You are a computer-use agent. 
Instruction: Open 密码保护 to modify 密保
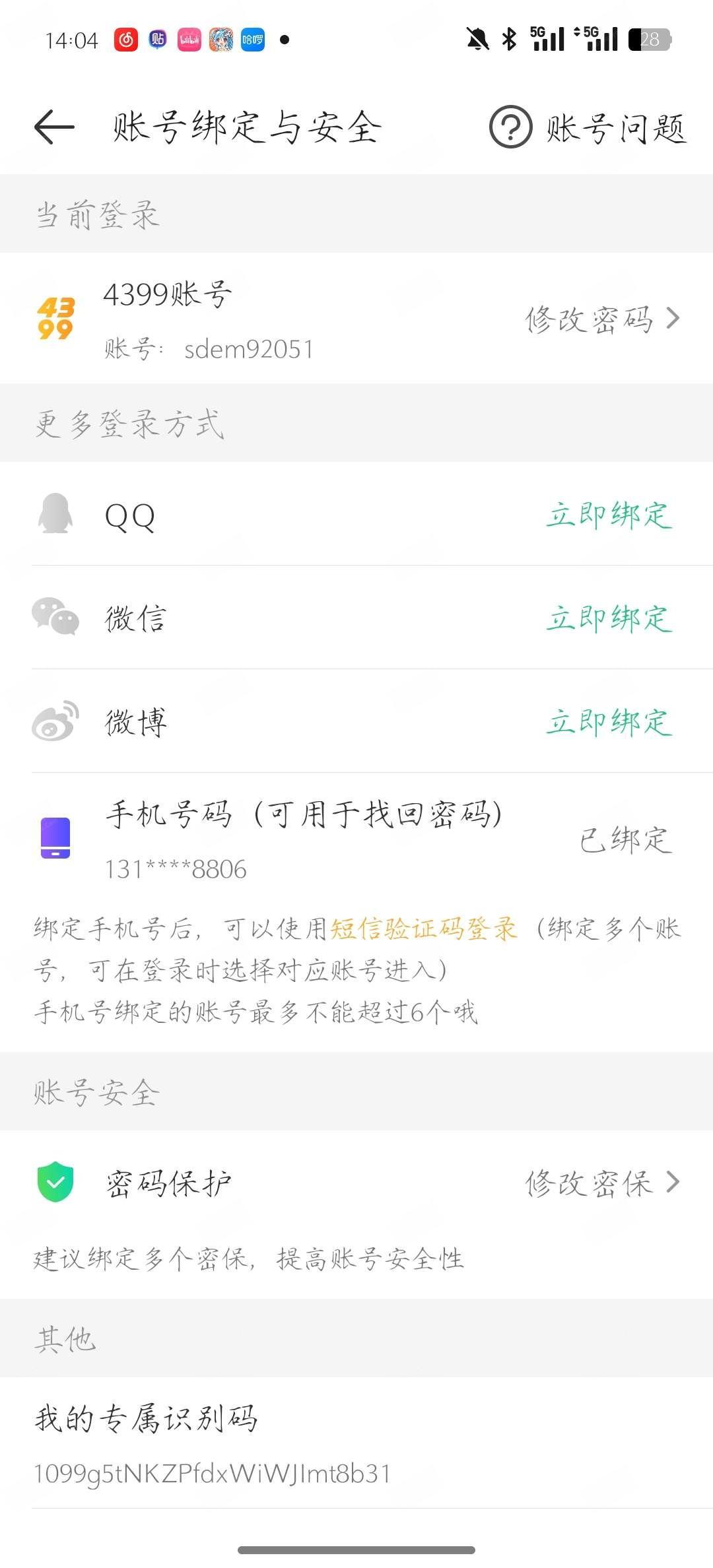click(356, 1182)
